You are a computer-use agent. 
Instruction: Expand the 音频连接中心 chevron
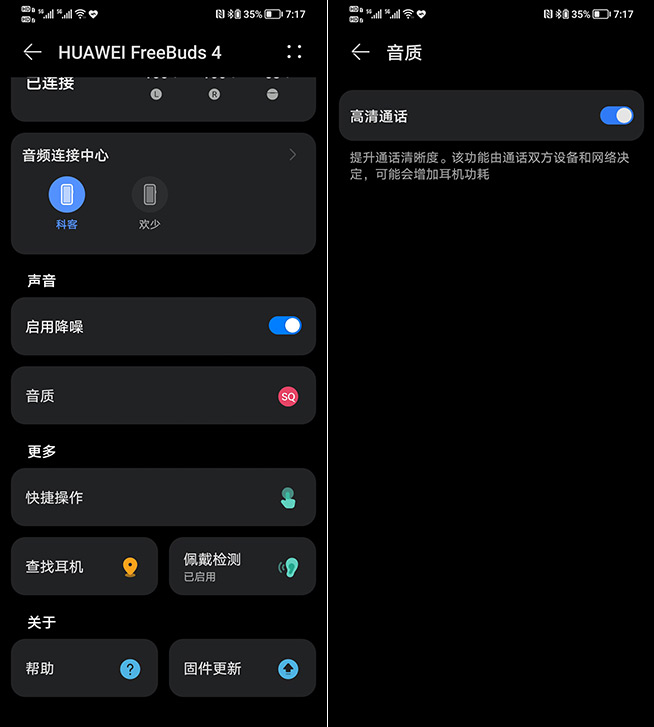tap(293, 155)
